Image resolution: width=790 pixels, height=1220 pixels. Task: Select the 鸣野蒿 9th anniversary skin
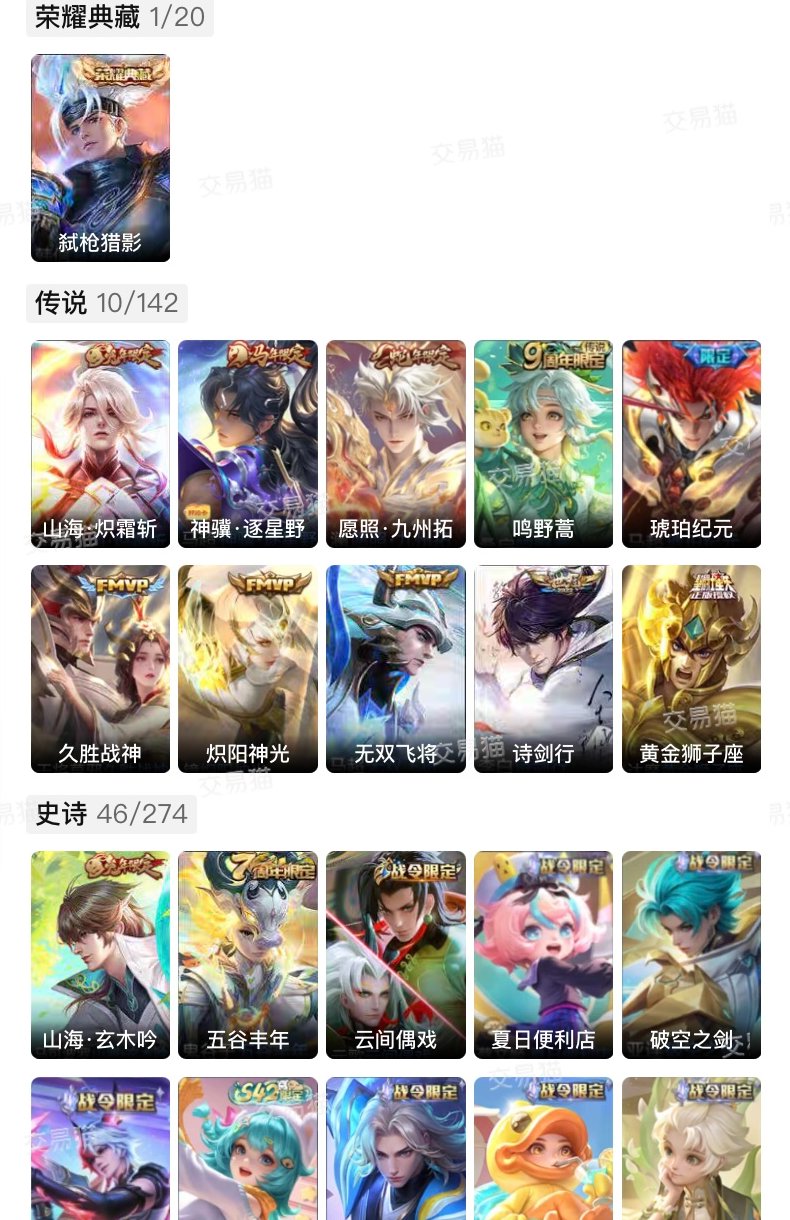[543, 443]
